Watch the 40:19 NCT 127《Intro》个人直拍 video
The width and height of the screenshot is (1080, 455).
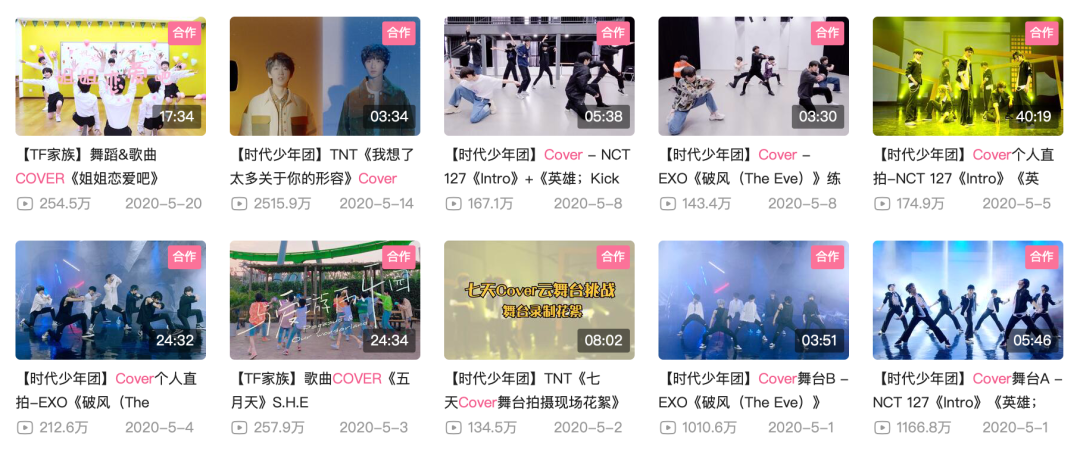pyautogui.click(x=967, y=76)
